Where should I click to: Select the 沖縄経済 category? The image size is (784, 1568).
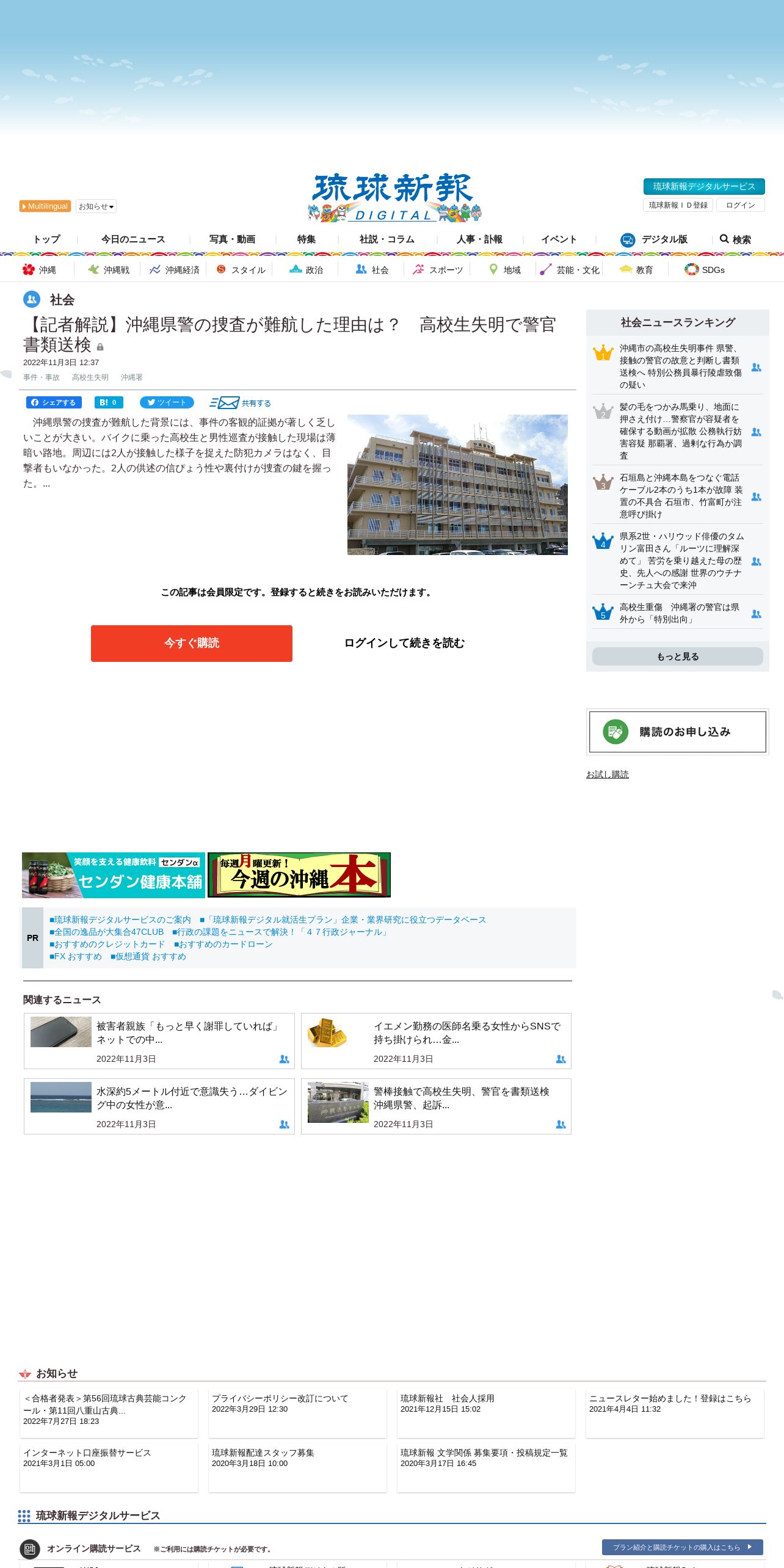tap(175, 270)
